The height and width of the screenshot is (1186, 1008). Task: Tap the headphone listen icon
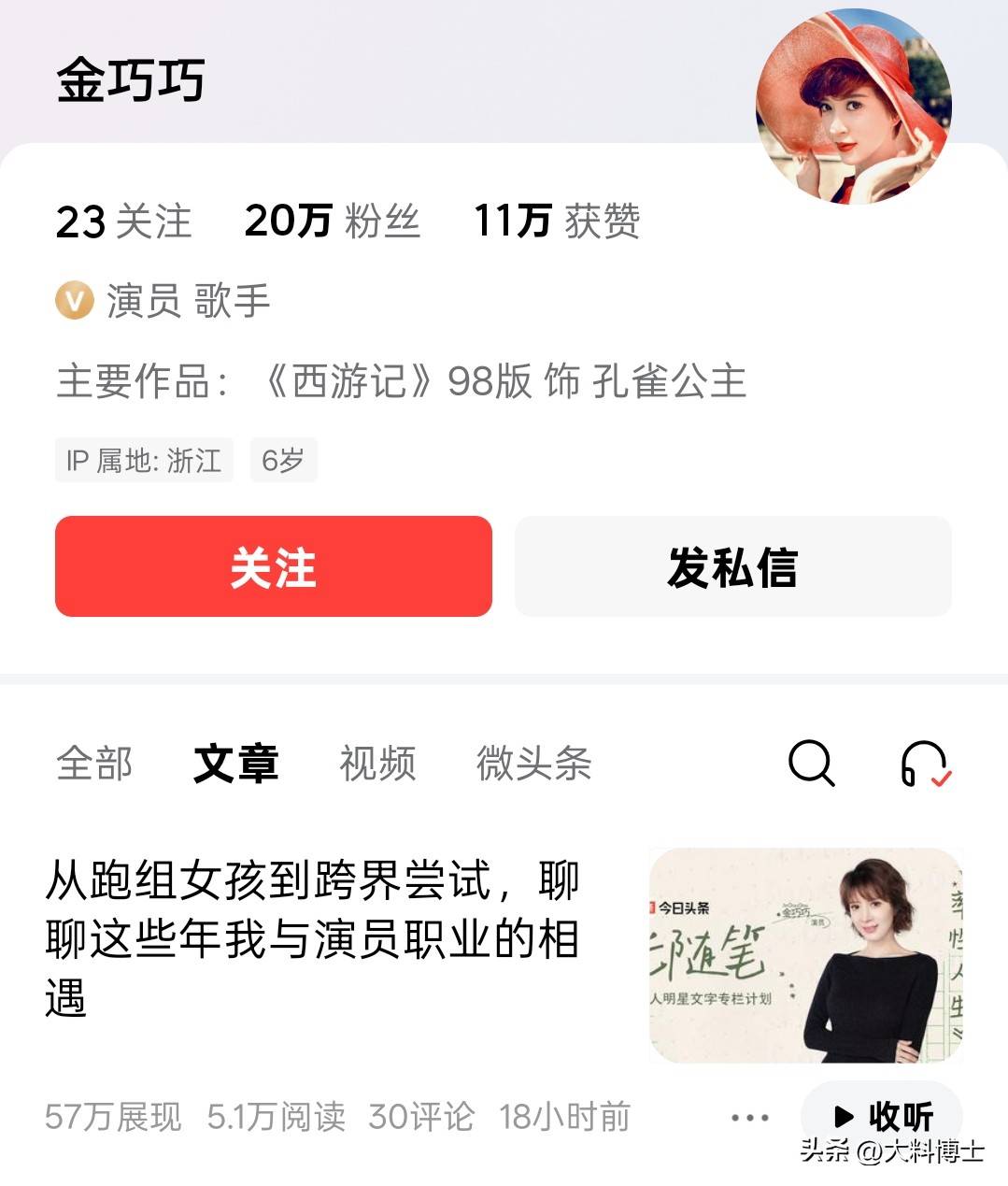925,764
